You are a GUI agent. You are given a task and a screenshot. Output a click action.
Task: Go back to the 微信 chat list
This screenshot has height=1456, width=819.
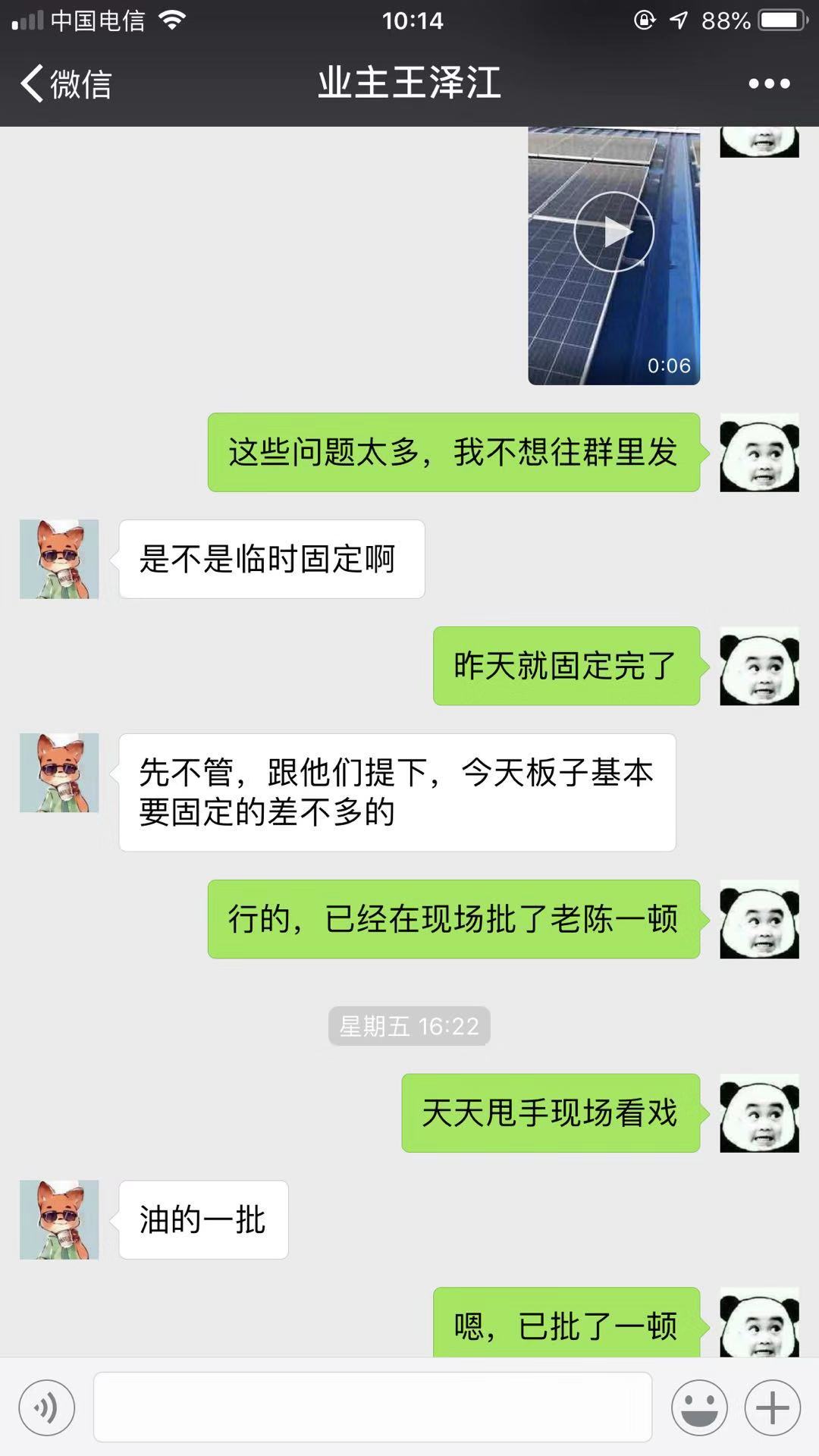click(67, 83)
